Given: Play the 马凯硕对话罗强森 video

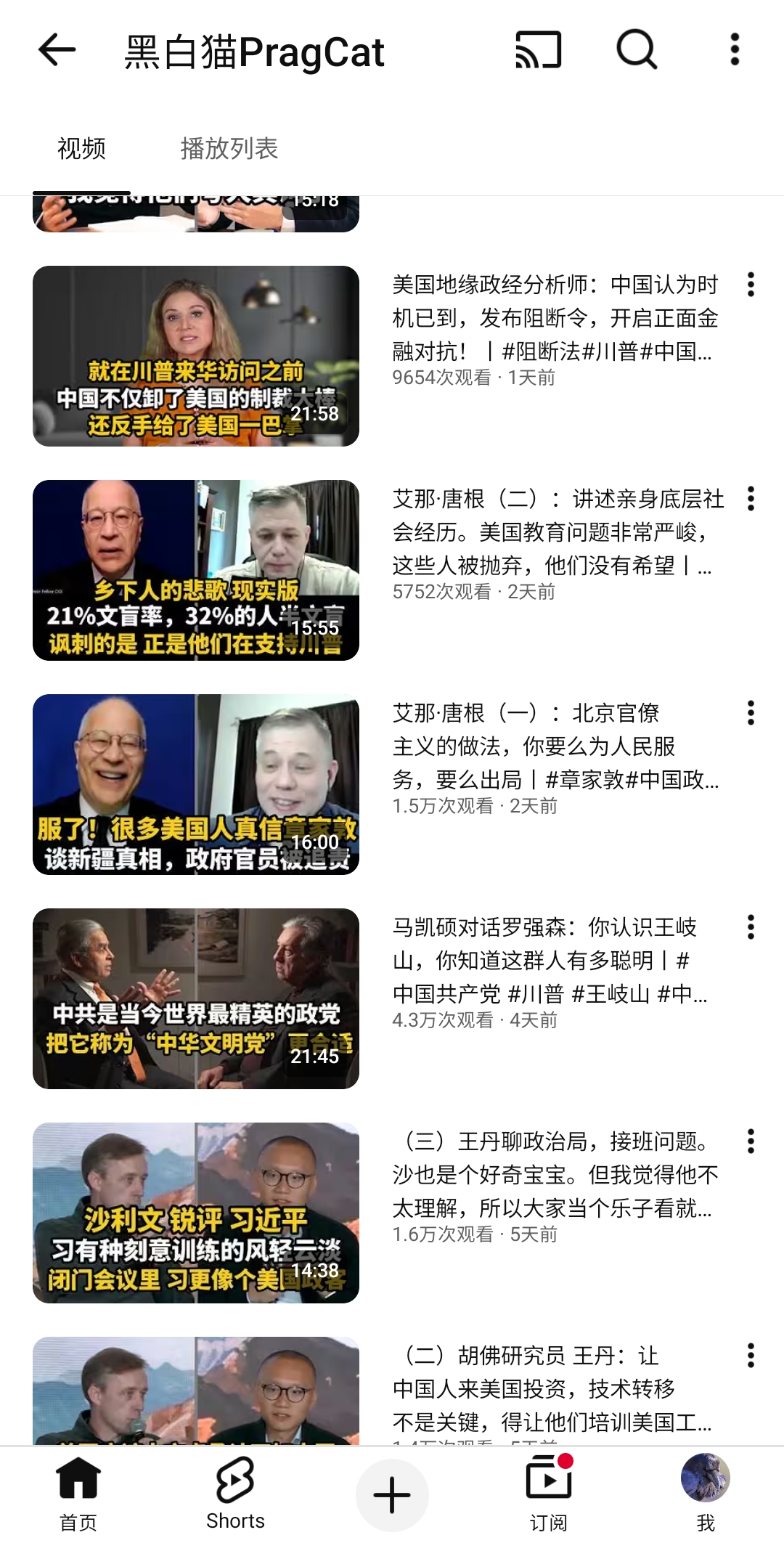Looking at the screenshot, I should (x=196, y=998).
